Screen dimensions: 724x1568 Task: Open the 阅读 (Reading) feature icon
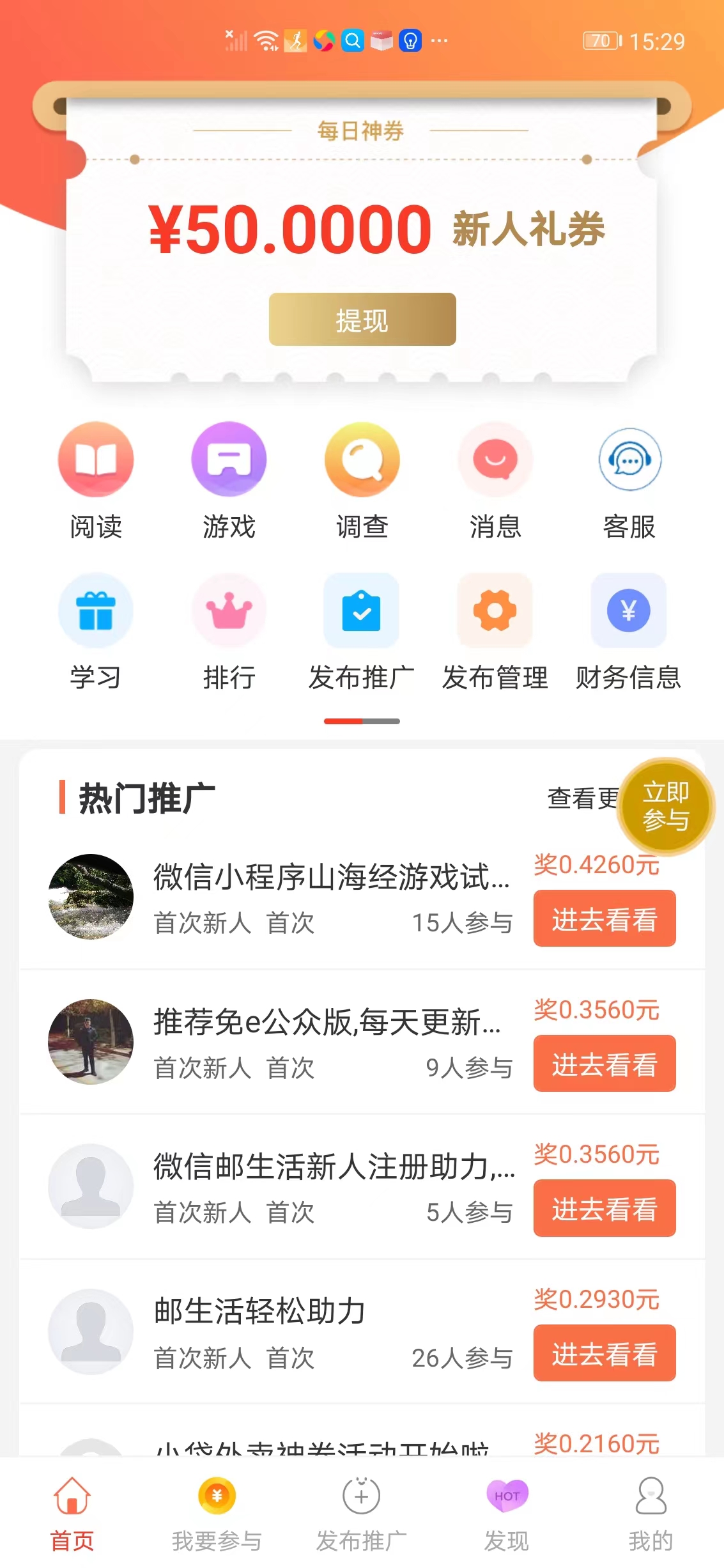click(x=96, y=460)
